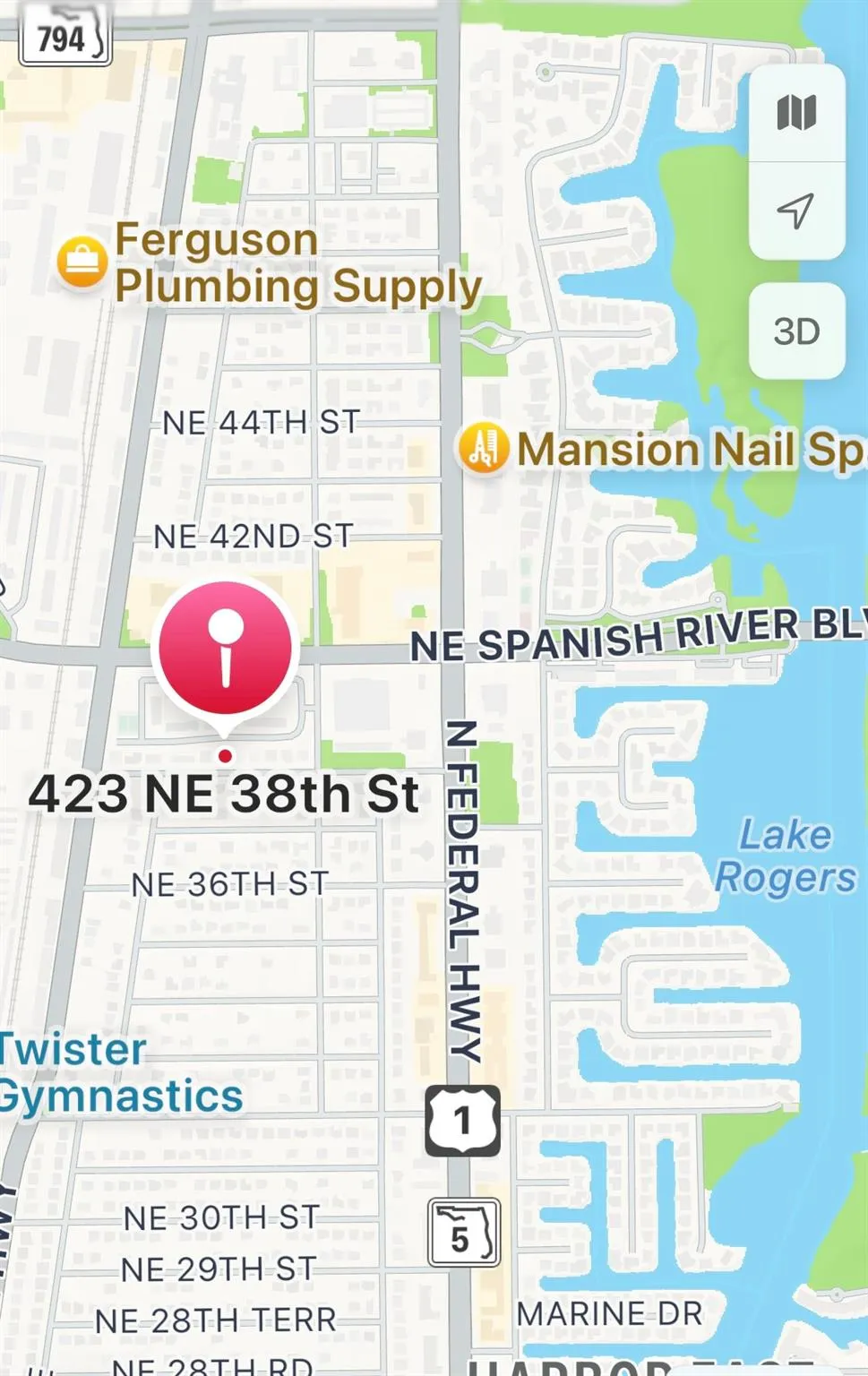The width and height of the screenshot is (868, 1376).
Task: Open Mansion Nail Spa place marker
Action: tap(484, 449)
